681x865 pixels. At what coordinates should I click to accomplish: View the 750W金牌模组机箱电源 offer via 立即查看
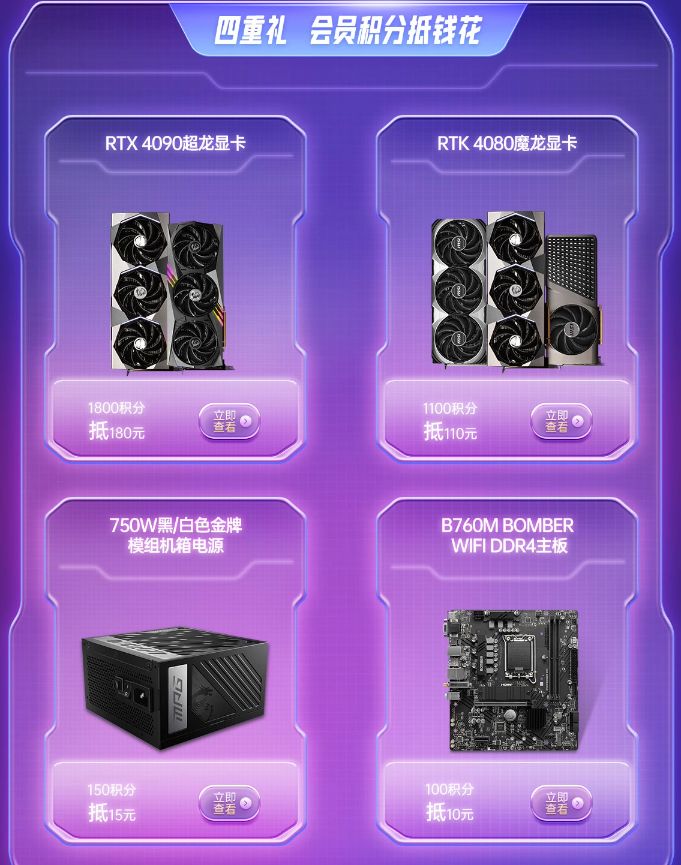coord(229,803)
